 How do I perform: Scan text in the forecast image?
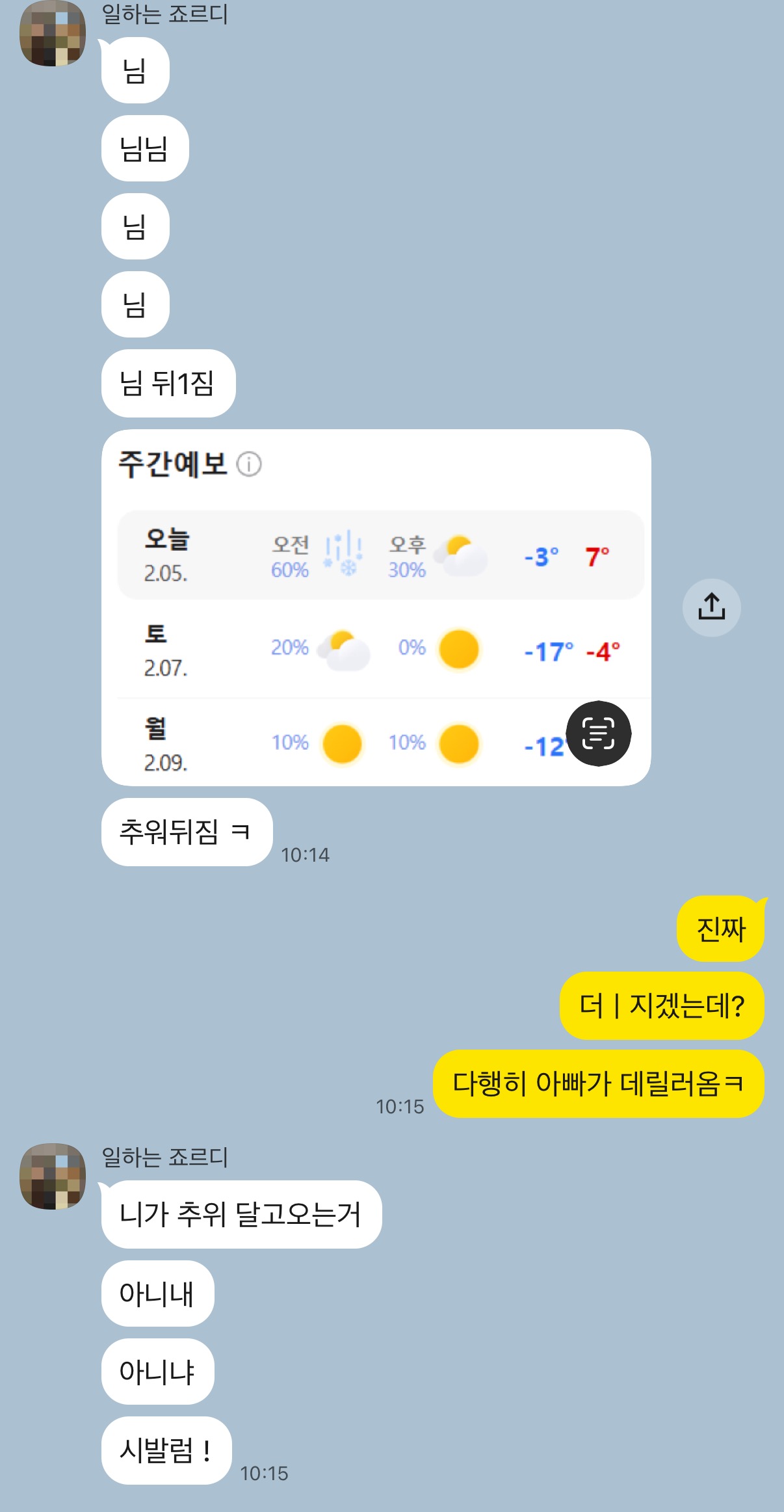(x=599, y=734)
